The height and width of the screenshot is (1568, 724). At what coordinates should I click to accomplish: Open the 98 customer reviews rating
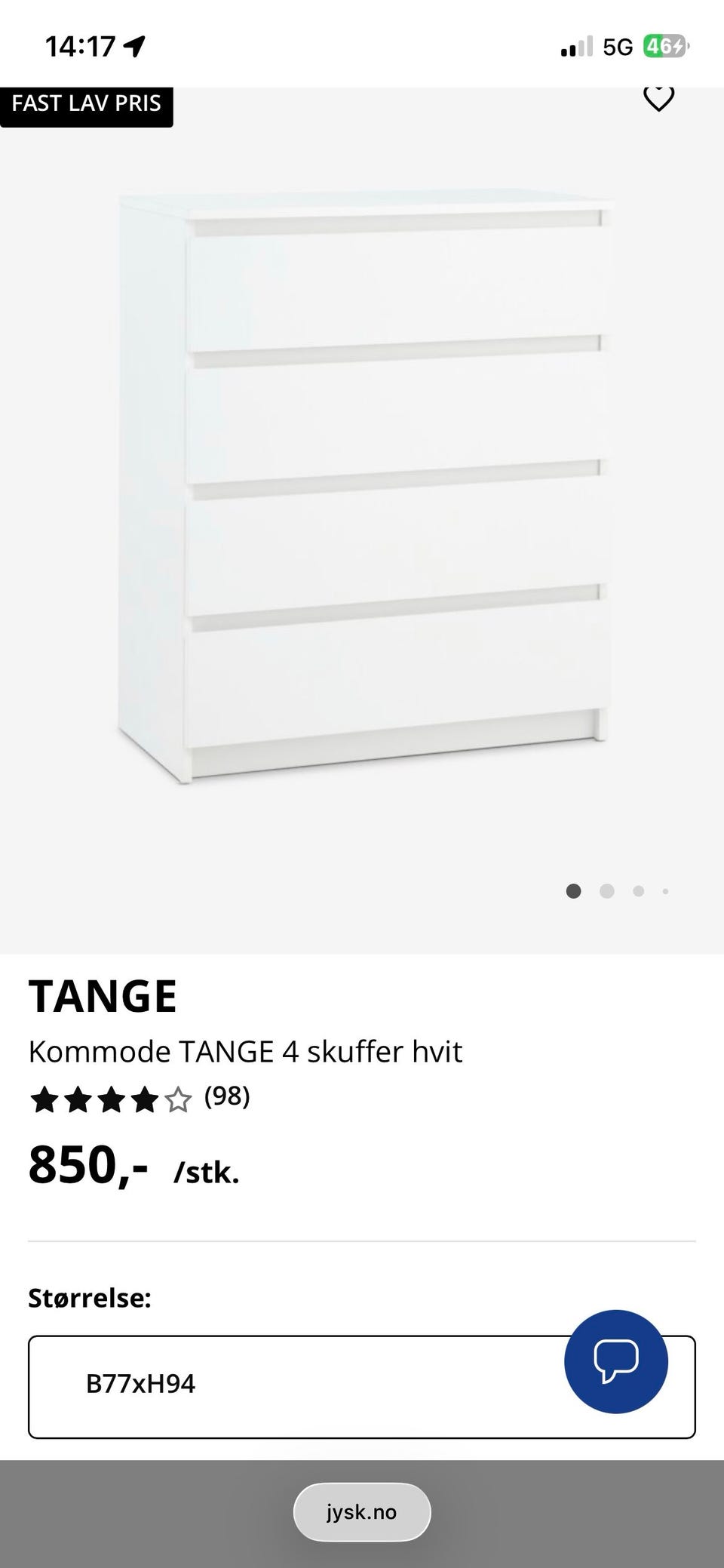pos(140,1099)
